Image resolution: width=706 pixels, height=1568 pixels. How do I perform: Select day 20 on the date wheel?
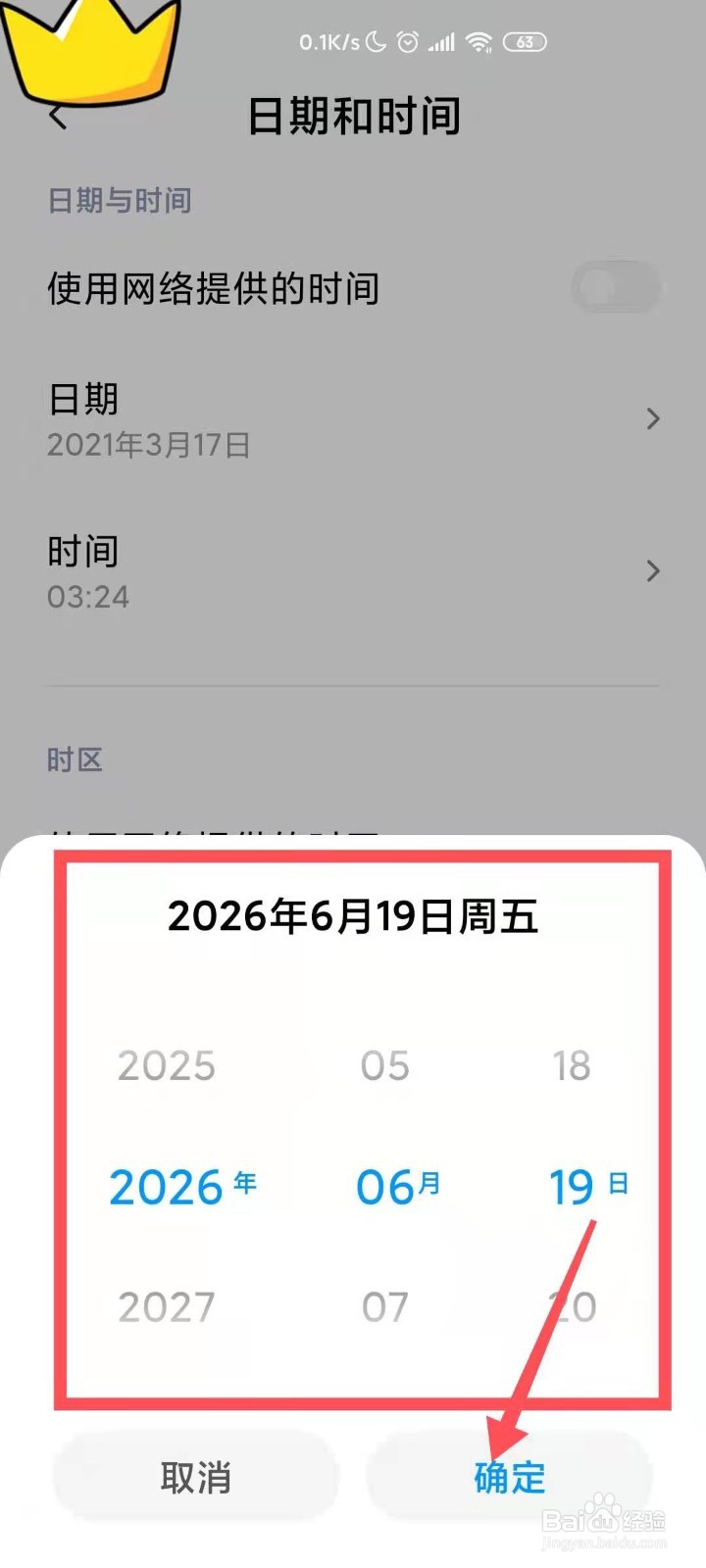coord(574,1305)
